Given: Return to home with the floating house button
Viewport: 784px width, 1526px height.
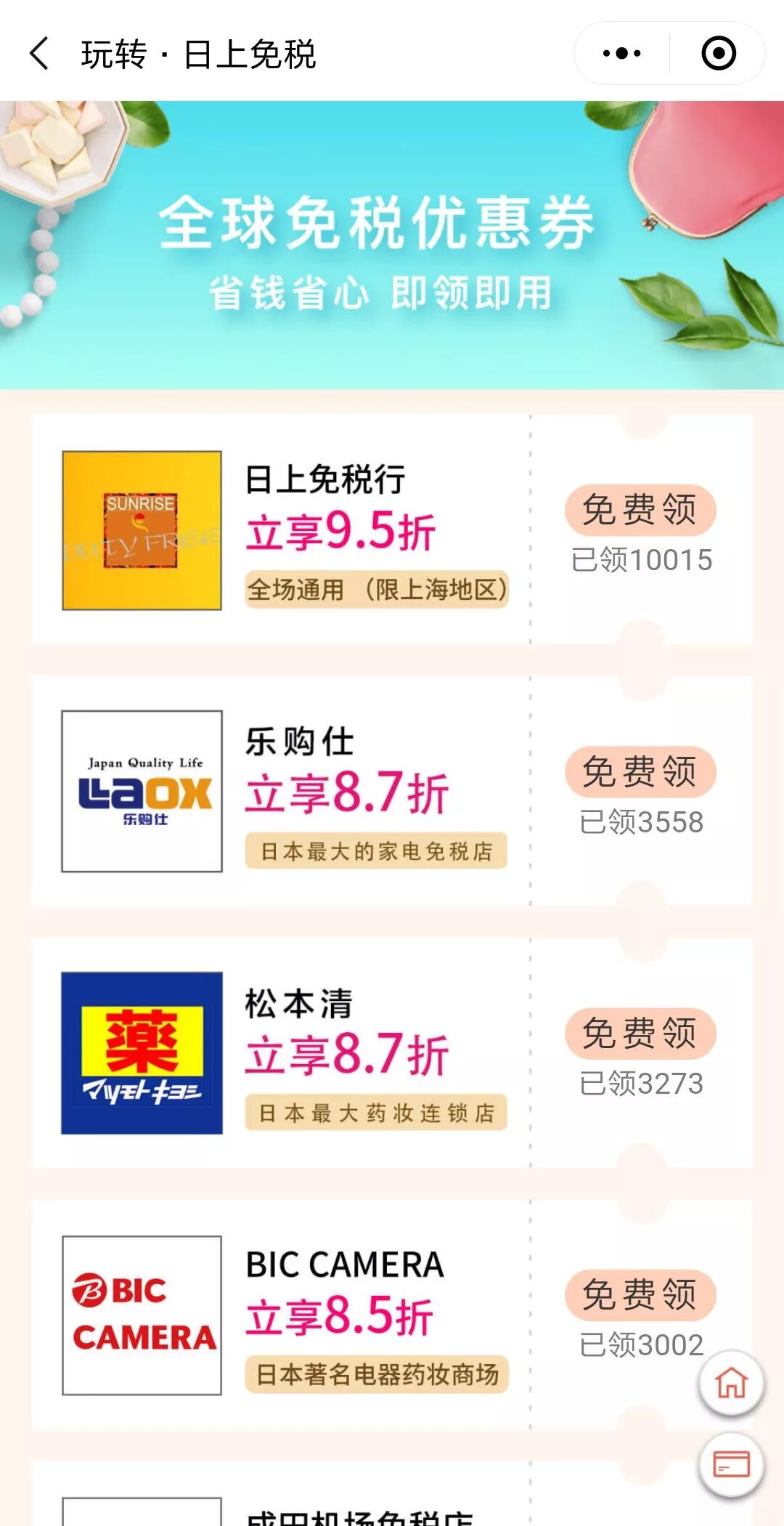Looking at the screenshot, I should (x=731, y=1383).
